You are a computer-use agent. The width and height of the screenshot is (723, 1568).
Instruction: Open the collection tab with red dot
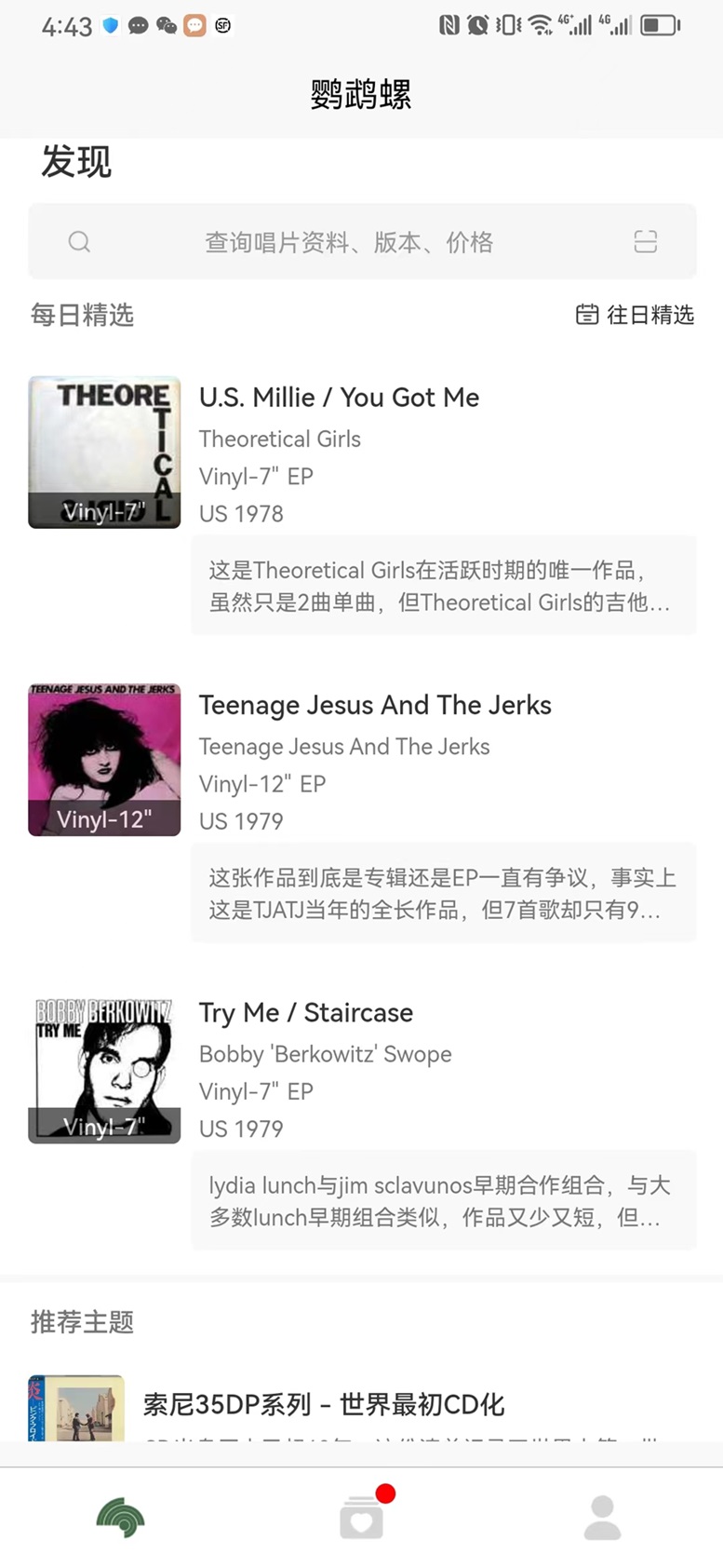click(x=362, y=1517)
